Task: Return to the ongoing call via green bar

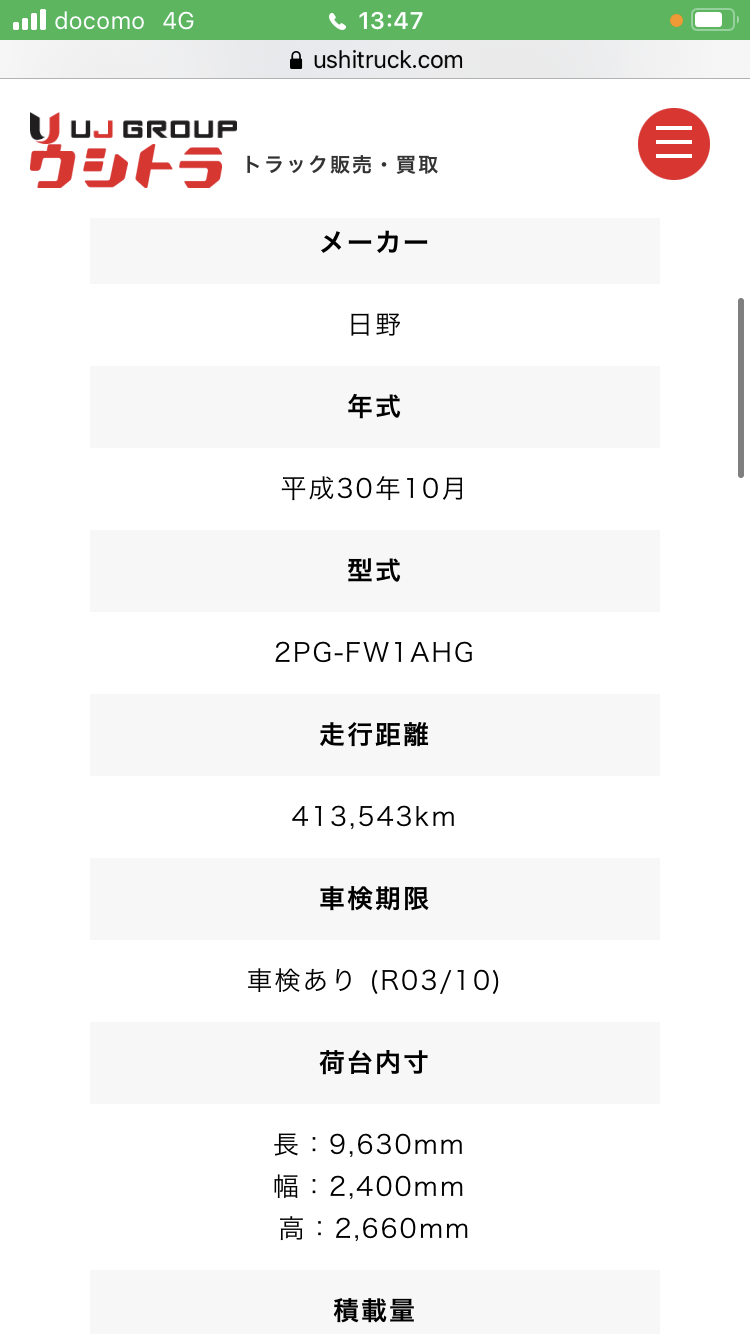Action: click(x=375, y=20)
